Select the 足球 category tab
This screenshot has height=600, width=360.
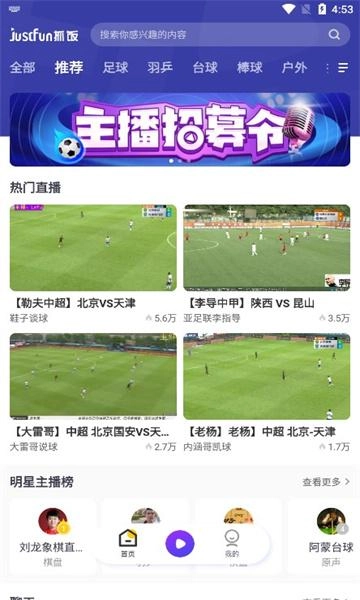coord(115,68)
